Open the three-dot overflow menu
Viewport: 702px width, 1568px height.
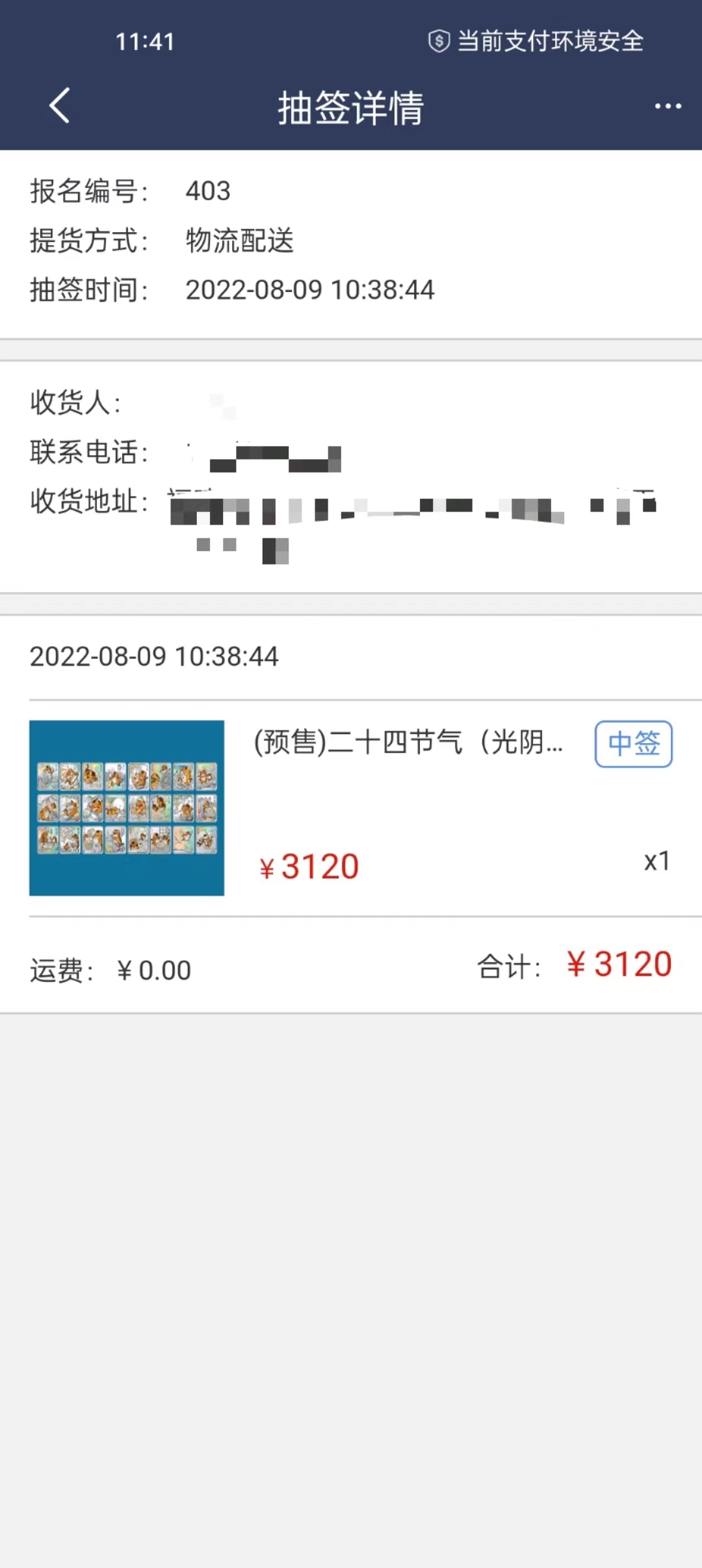(668, 106)
